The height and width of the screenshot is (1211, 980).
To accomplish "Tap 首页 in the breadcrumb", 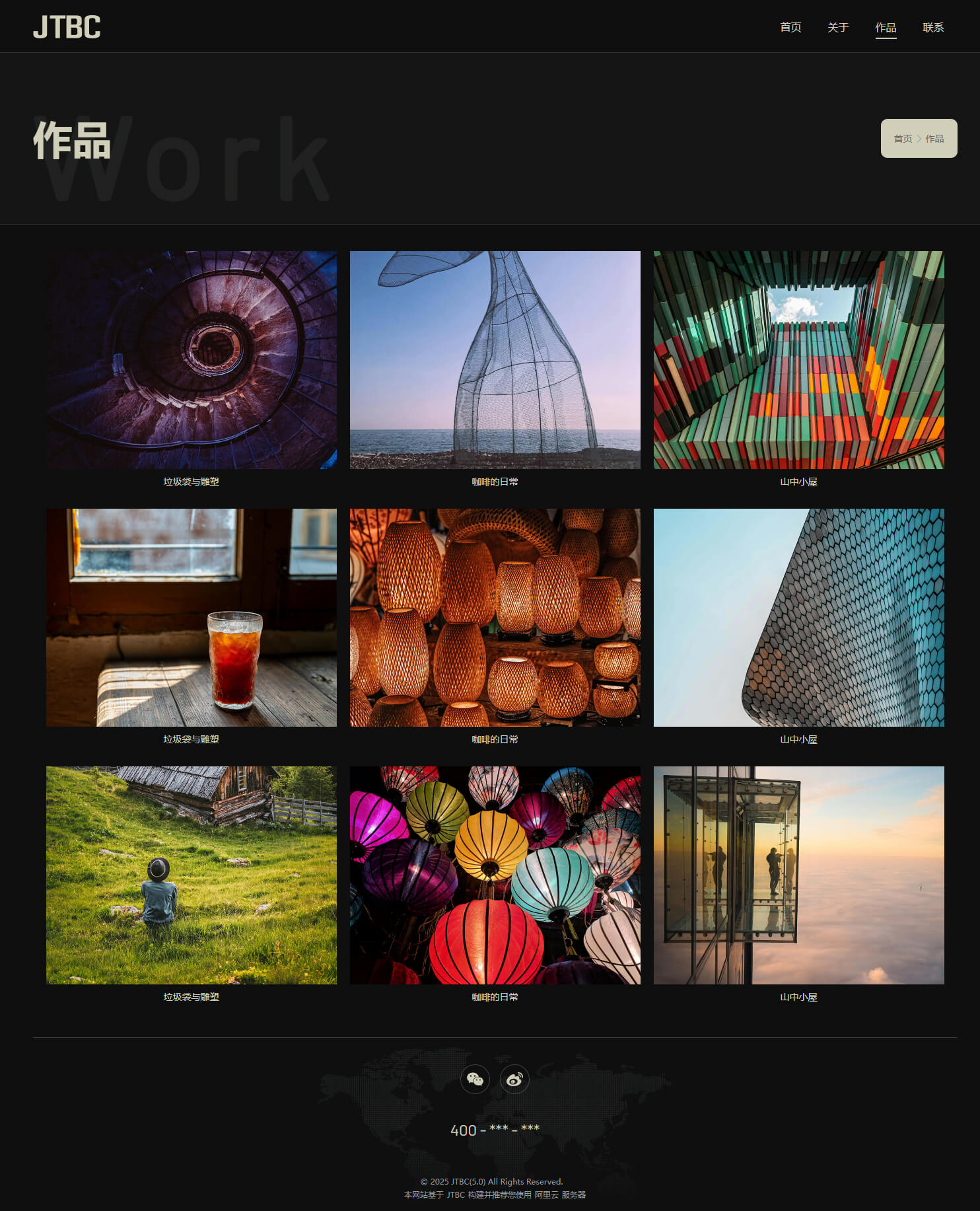I will tap(902, 139).
